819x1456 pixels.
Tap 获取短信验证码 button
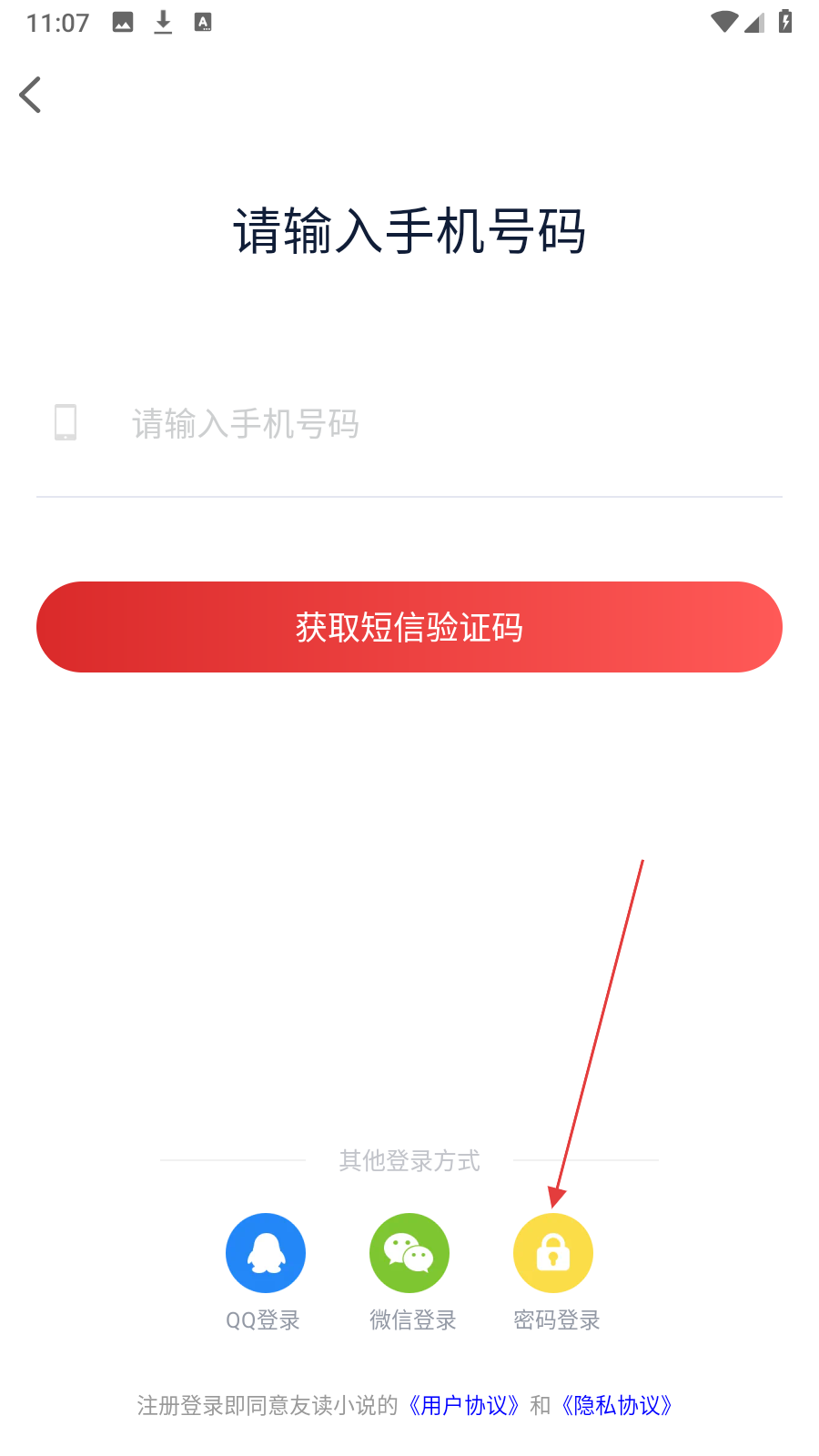(409, 627)
